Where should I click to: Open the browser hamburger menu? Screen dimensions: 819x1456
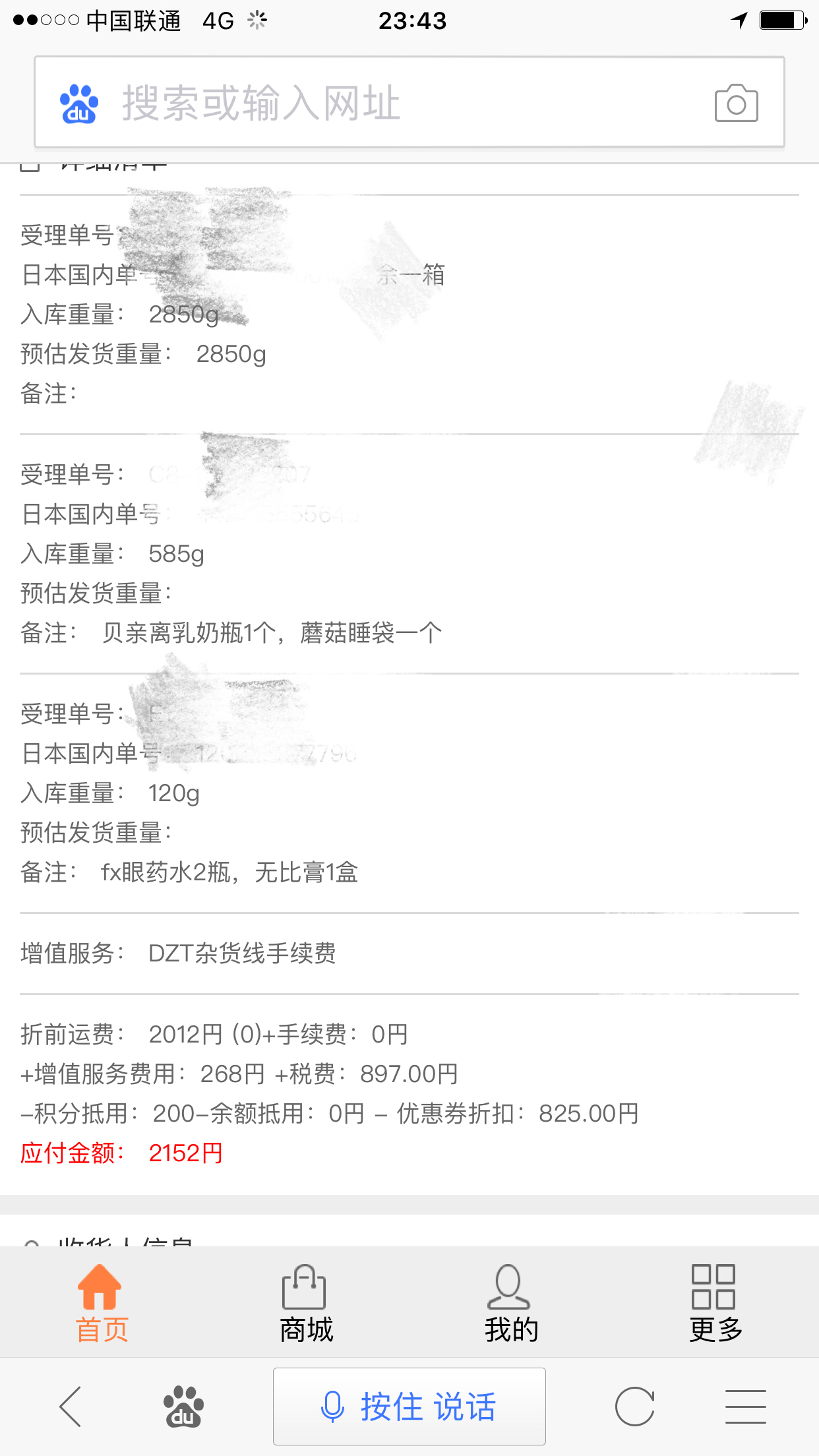pos(746,1407)
